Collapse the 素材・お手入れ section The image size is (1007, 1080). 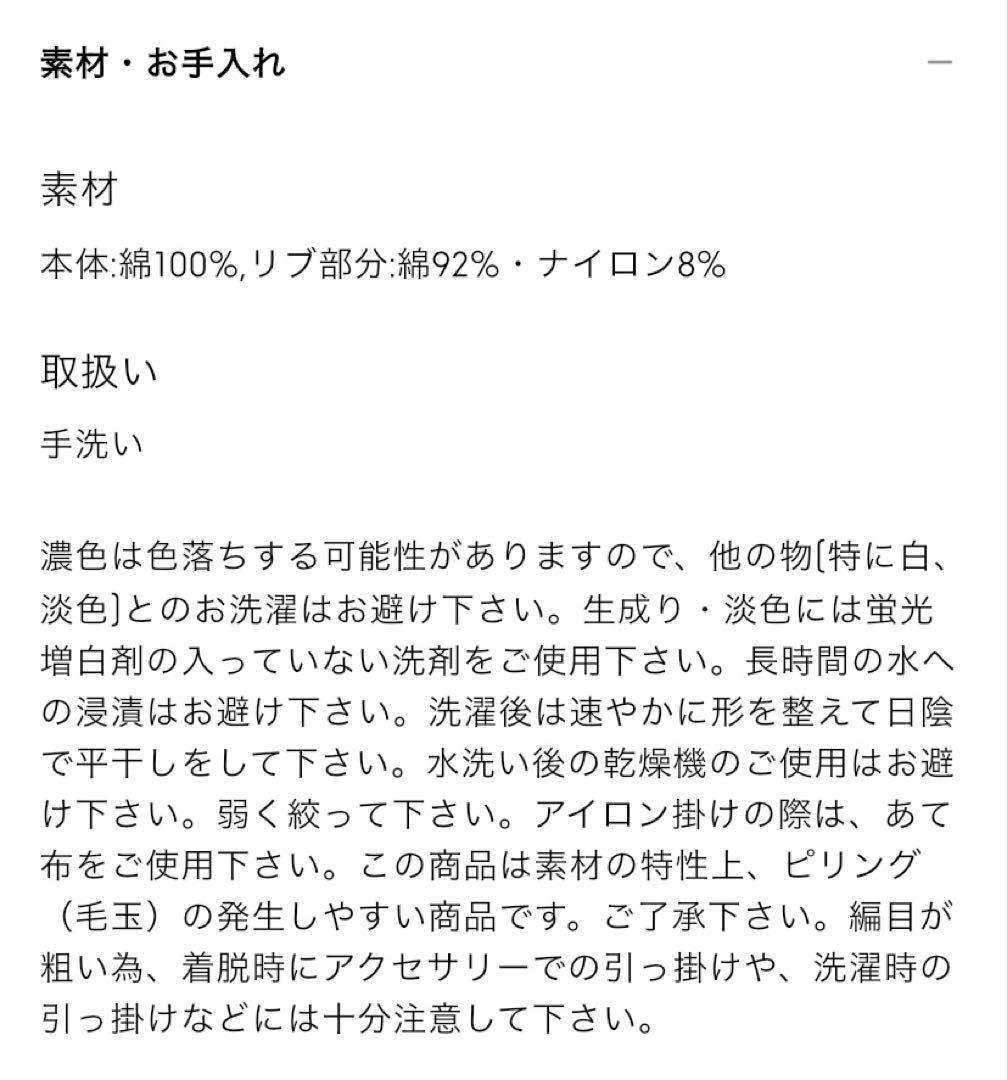tap(938, 64)
